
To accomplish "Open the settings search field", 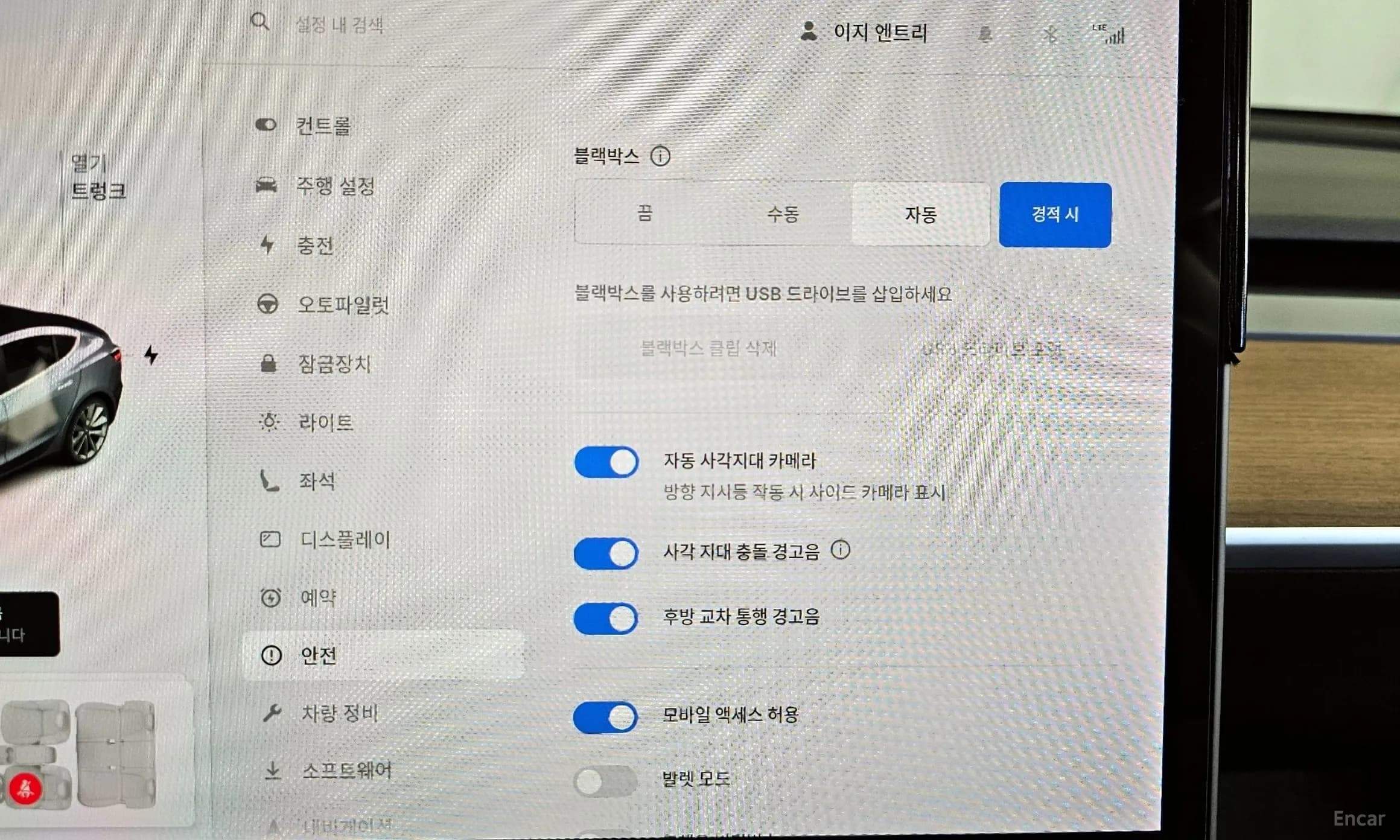I will coord(339,25).
